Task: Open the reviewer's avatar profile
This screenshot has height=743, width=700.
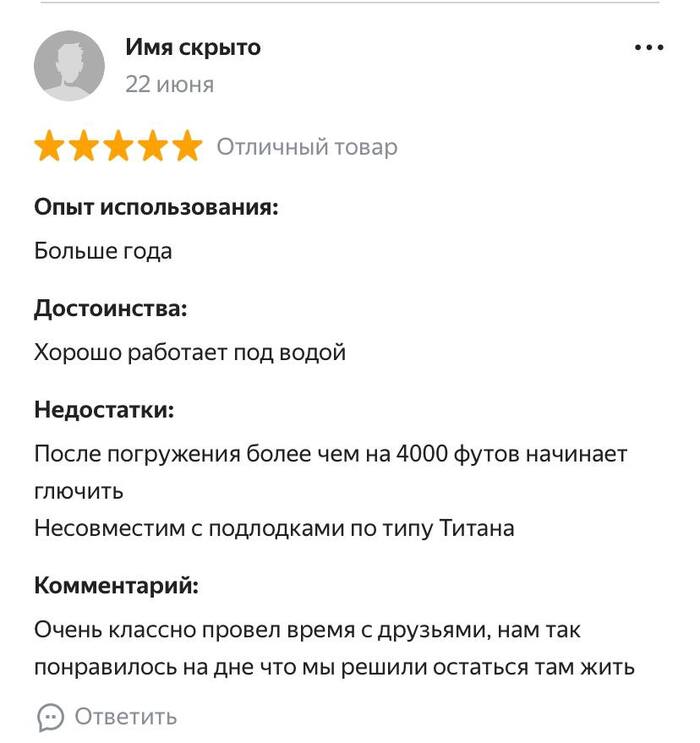Action: (x=70, y=66)
